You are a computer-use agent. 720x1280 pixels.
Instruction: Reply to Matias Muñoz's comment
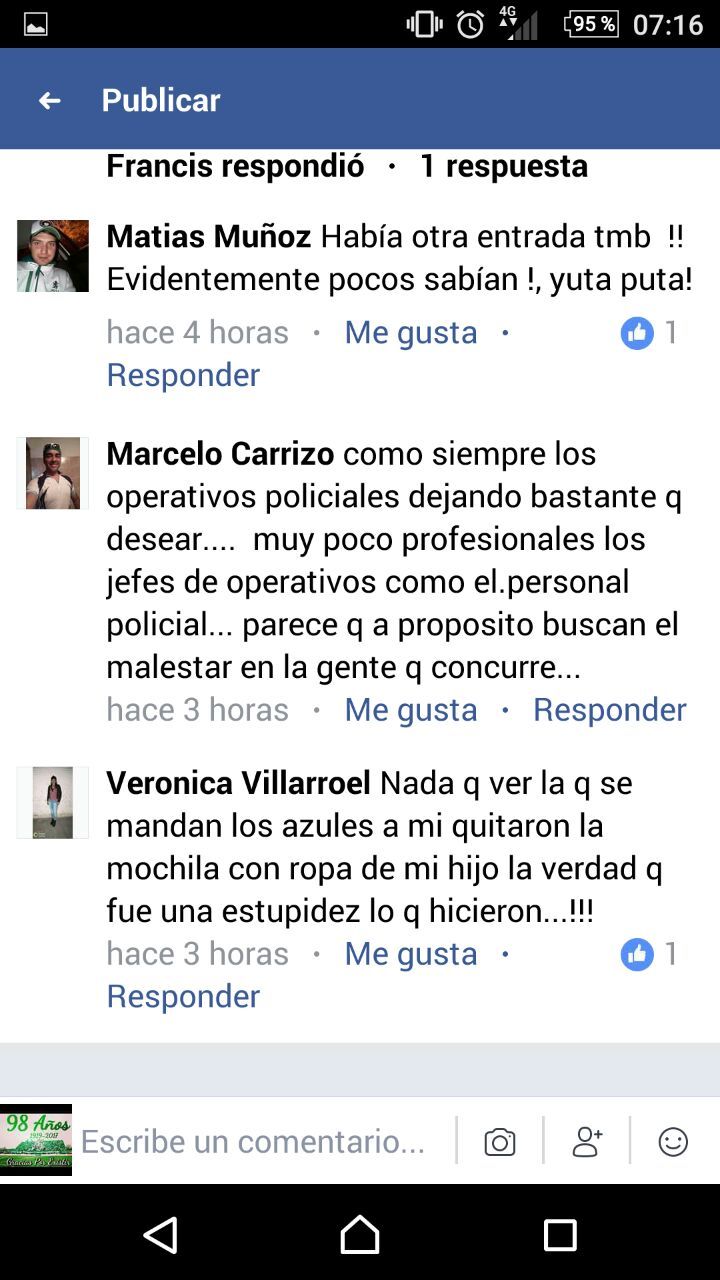point(183,375)
